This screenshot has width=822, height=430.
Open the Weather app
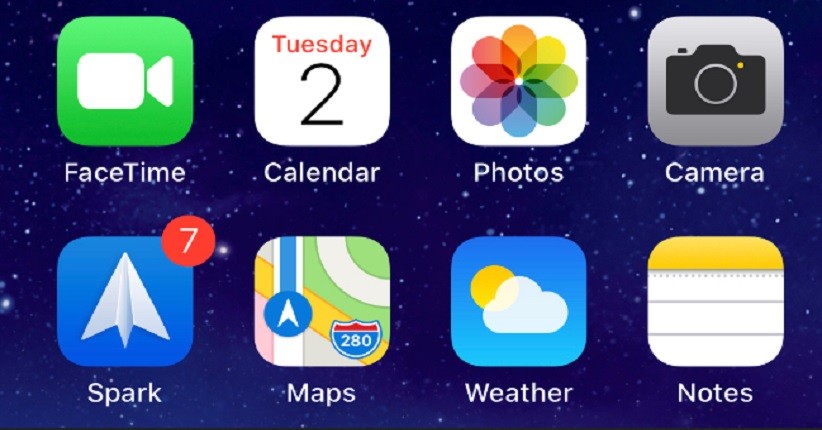tap(518, 302)
